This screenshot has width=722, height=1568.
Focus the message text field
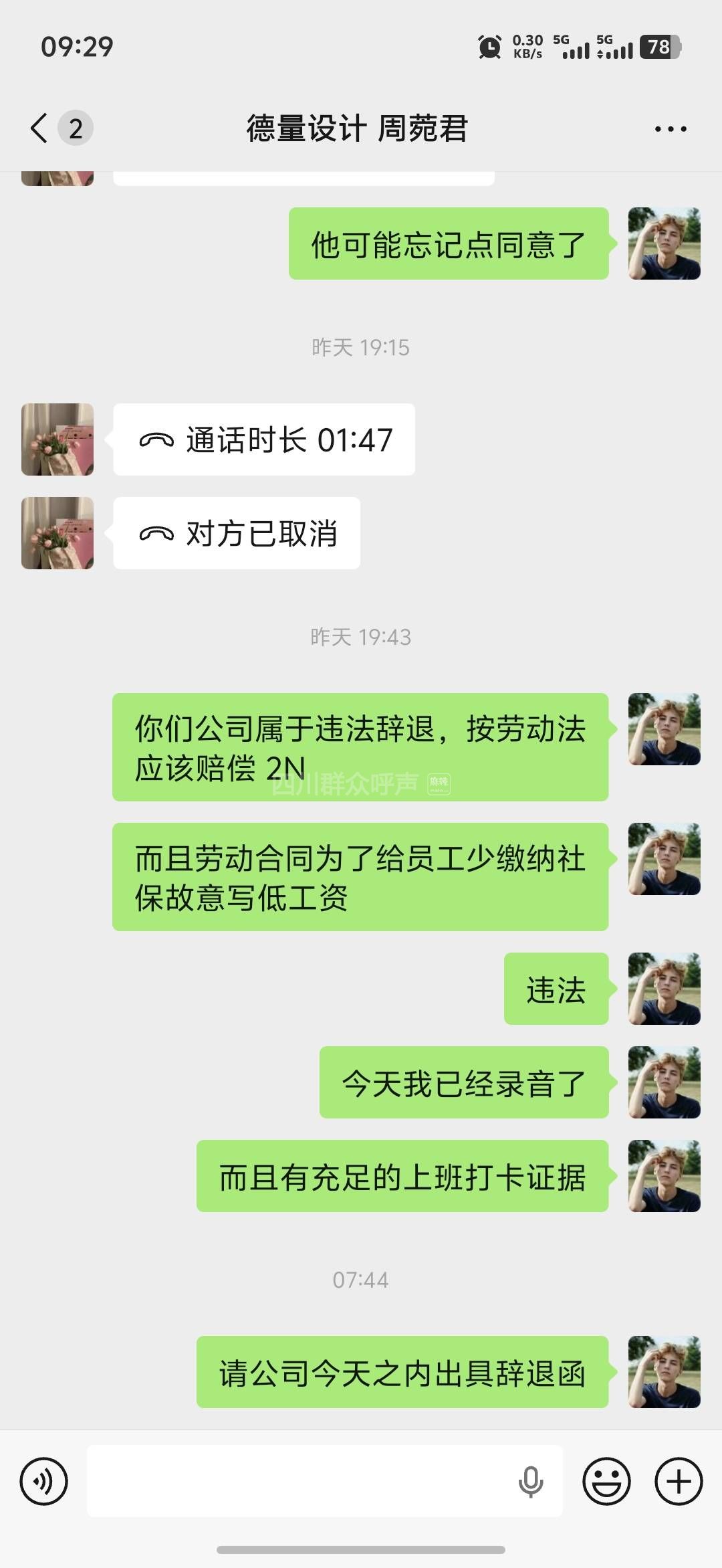coord(301,1481)
